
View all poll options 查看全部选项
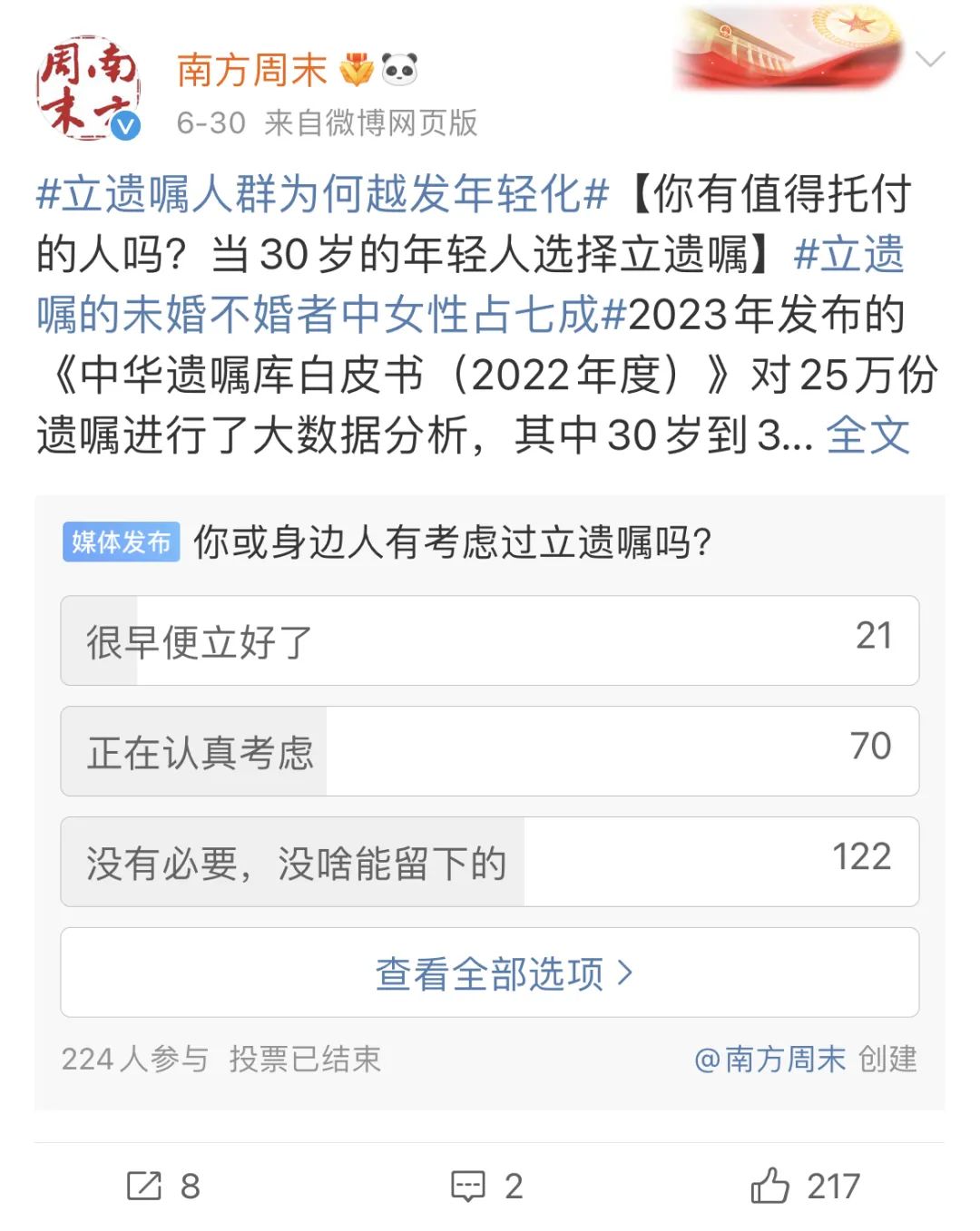pos(489,972)
